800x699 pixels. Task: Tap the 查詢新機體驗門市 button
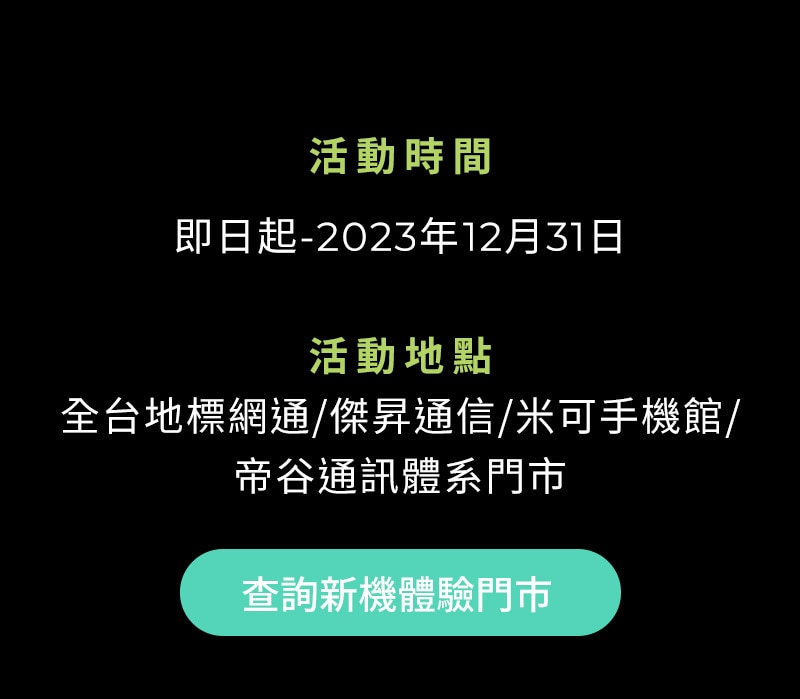click(400, 593)
